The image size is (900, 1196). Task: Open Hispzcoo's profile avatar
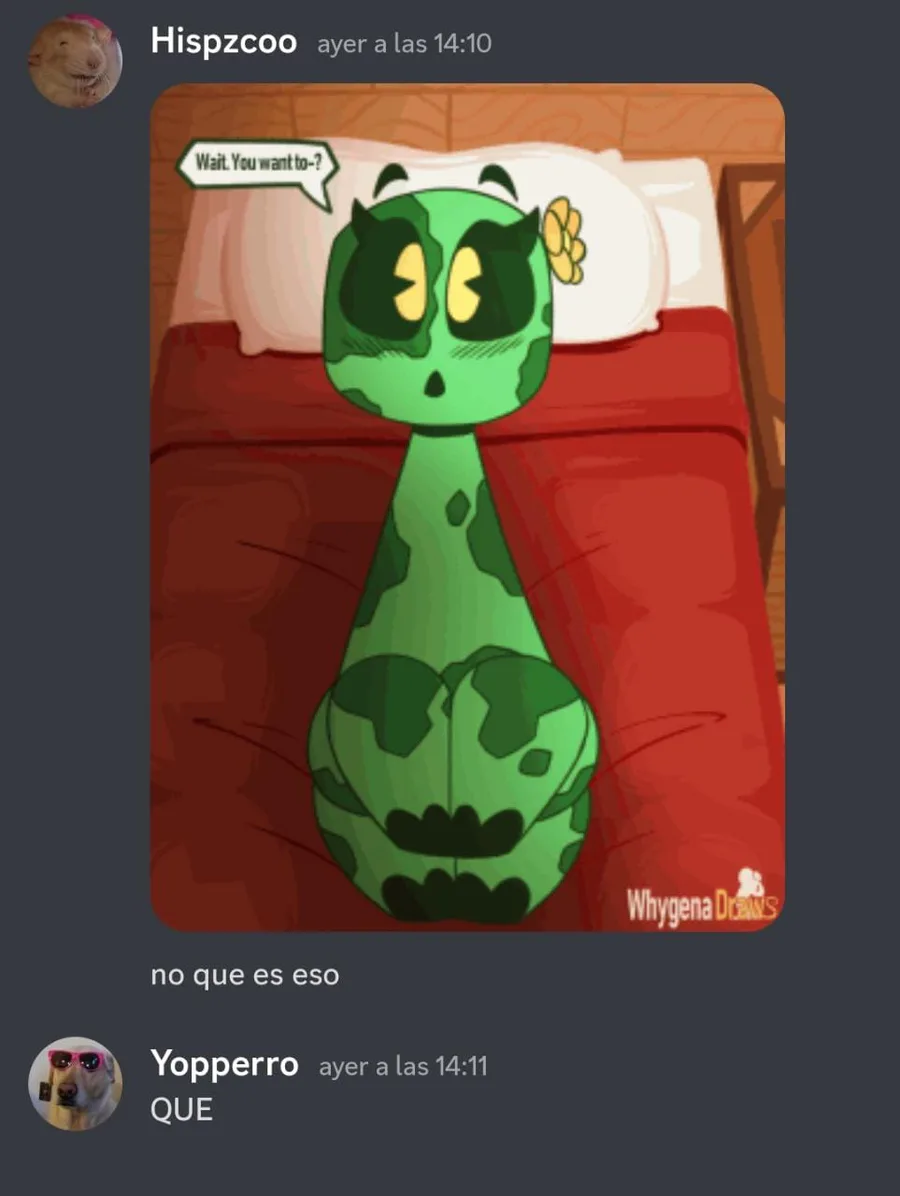[x=75, y=61]
